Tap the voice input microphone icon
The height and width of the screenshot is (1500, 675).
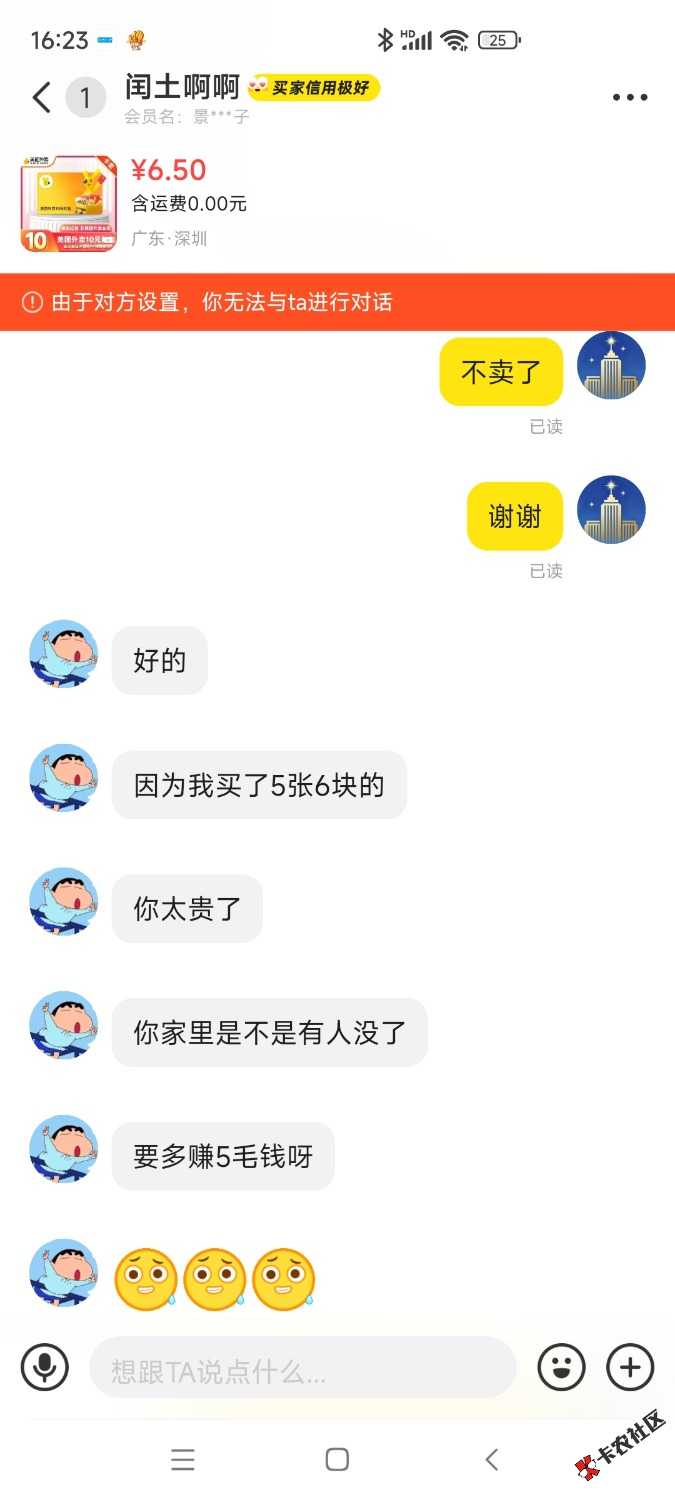pyautogui.click(x=45, y=1367)
